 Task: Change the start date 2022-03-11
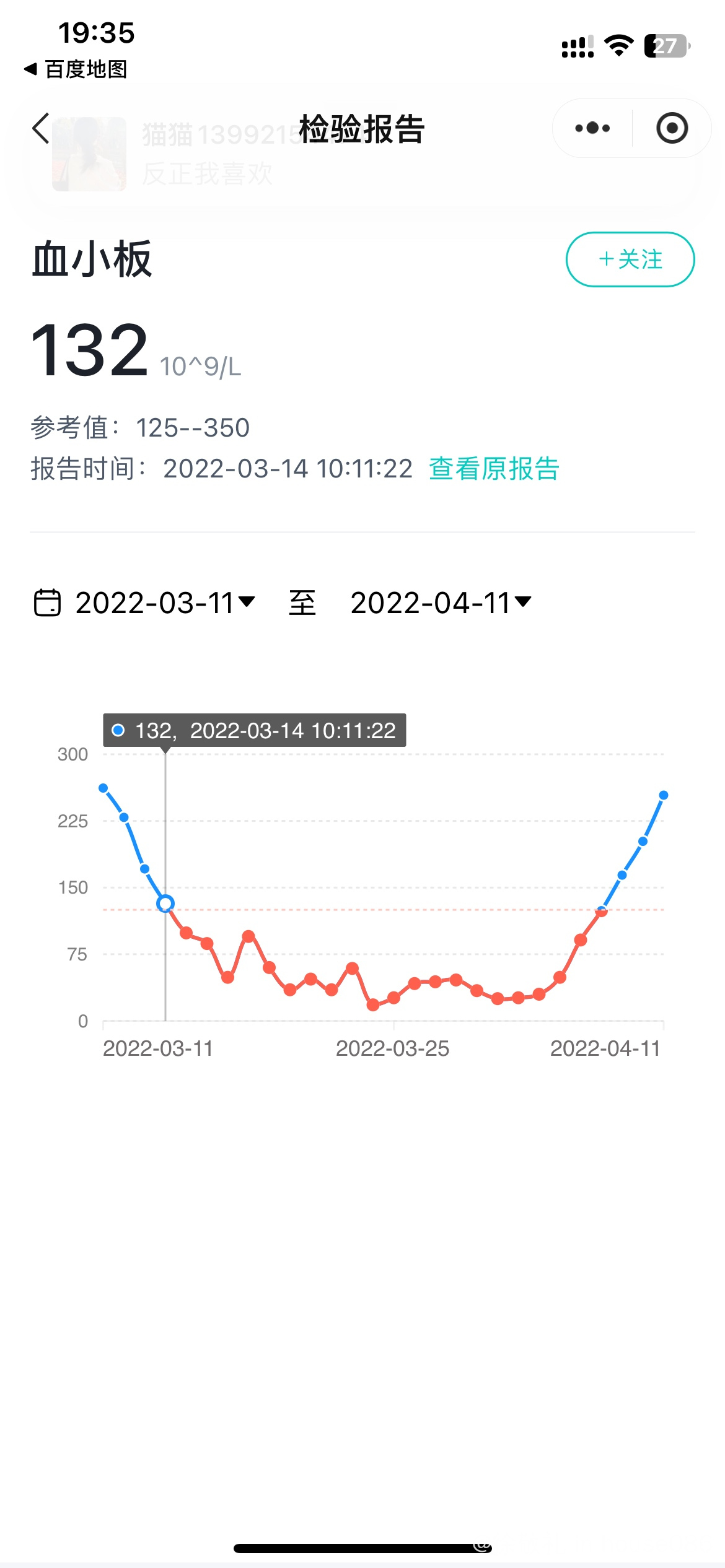tap(165, 603)
